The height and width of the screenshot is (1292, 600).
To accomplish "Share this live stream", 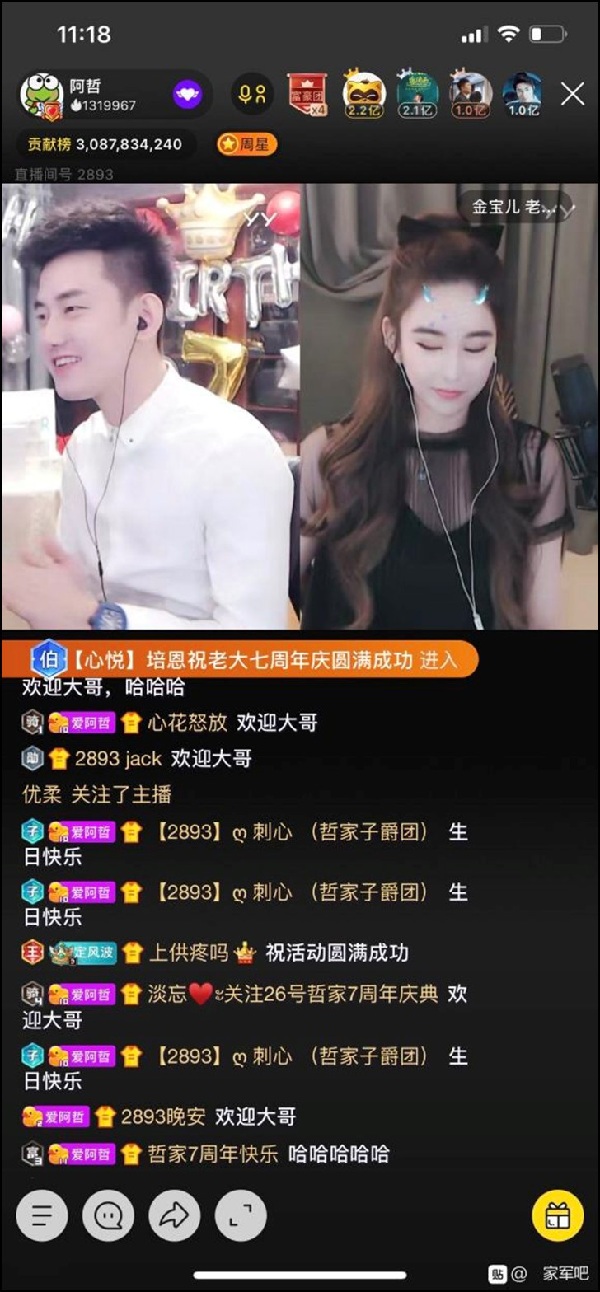I will point(174,1216).
